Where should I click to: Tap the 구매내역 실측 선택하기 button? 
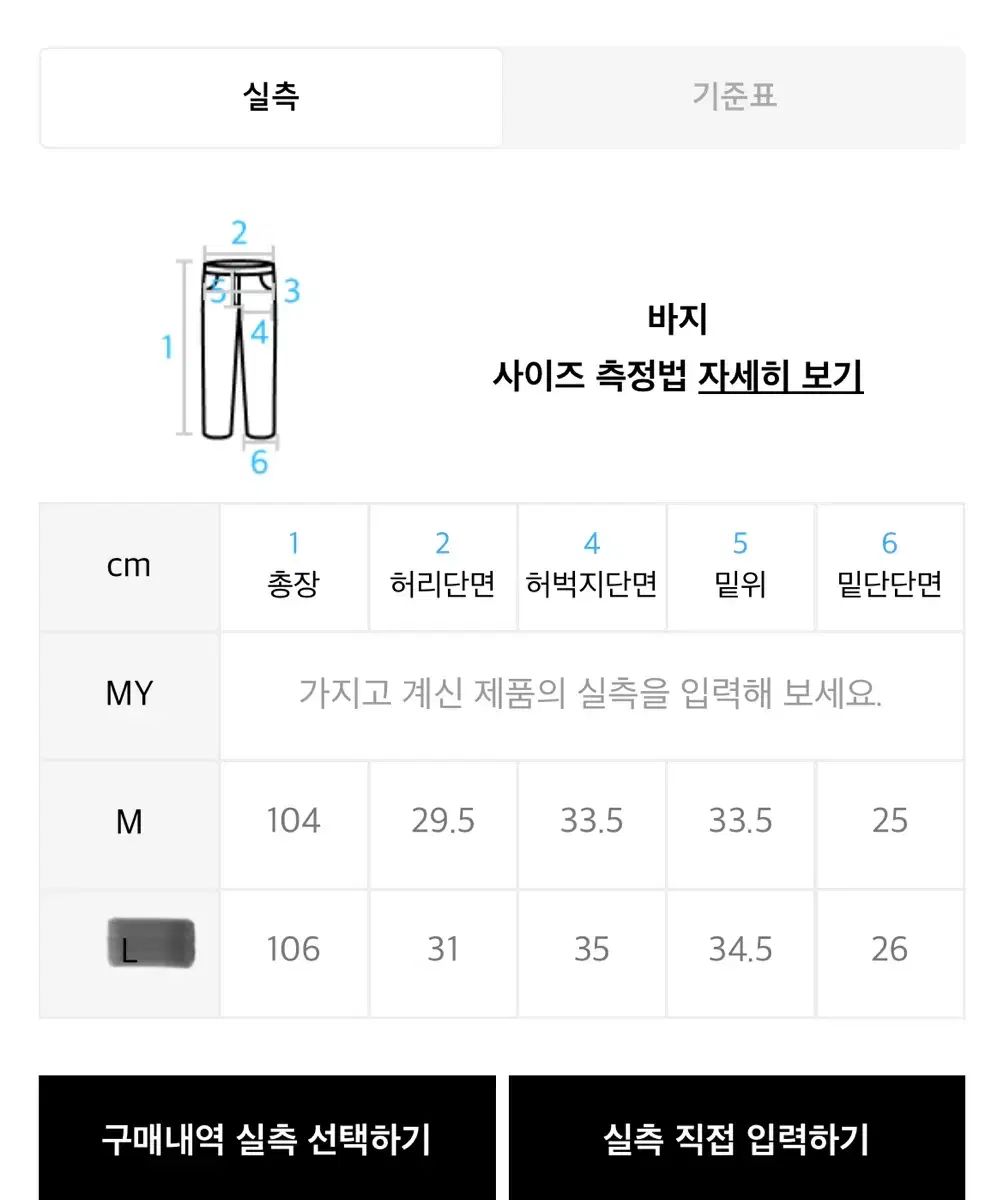[x=267, y=1138]
